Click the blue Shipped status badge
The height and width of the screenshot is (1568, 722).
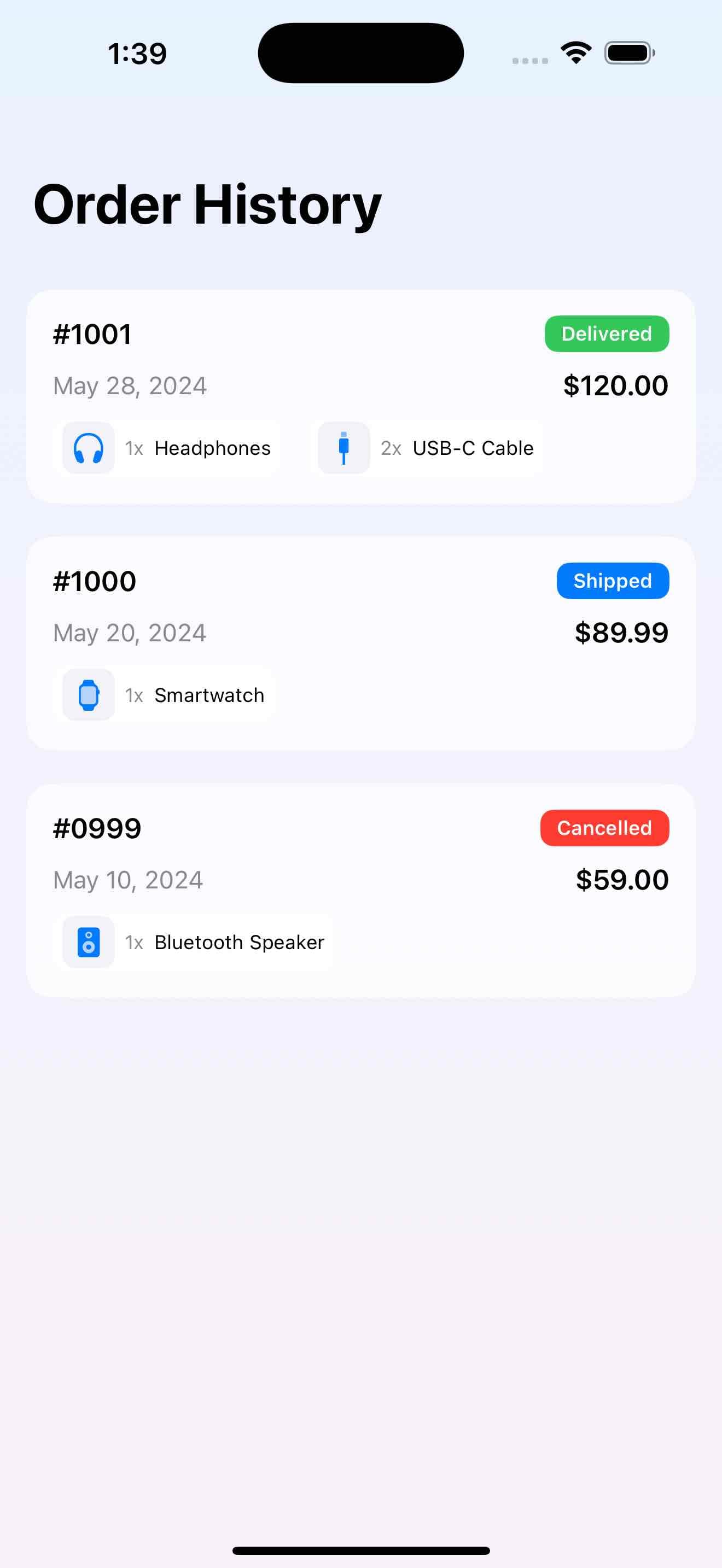(612, 581)
